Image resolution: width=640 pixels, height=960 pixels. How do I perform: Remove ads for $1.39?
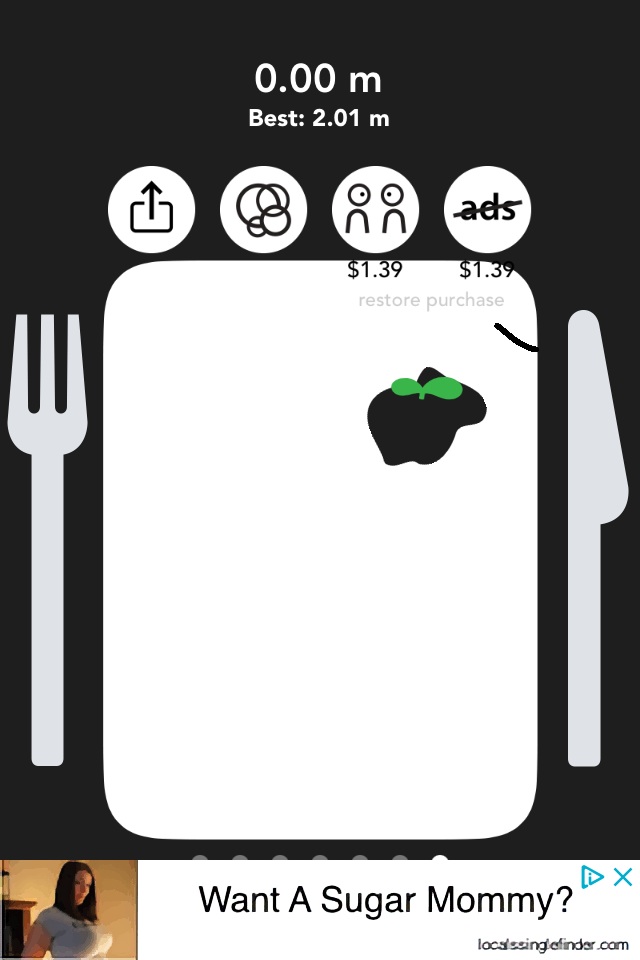tap(488, 210)
